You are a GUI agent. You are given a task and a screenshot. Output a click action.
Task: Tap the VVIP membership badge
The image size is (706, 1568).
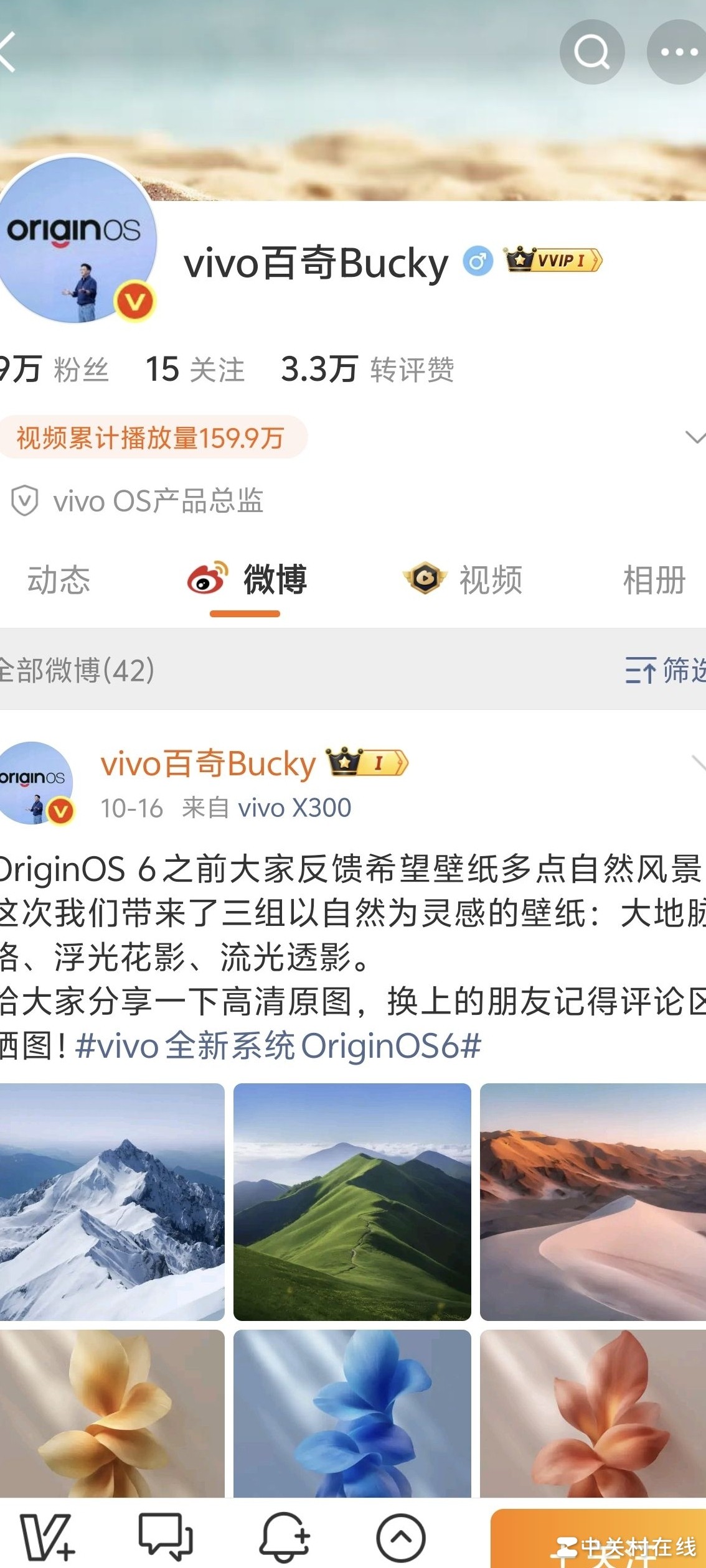tap(553, 260)
